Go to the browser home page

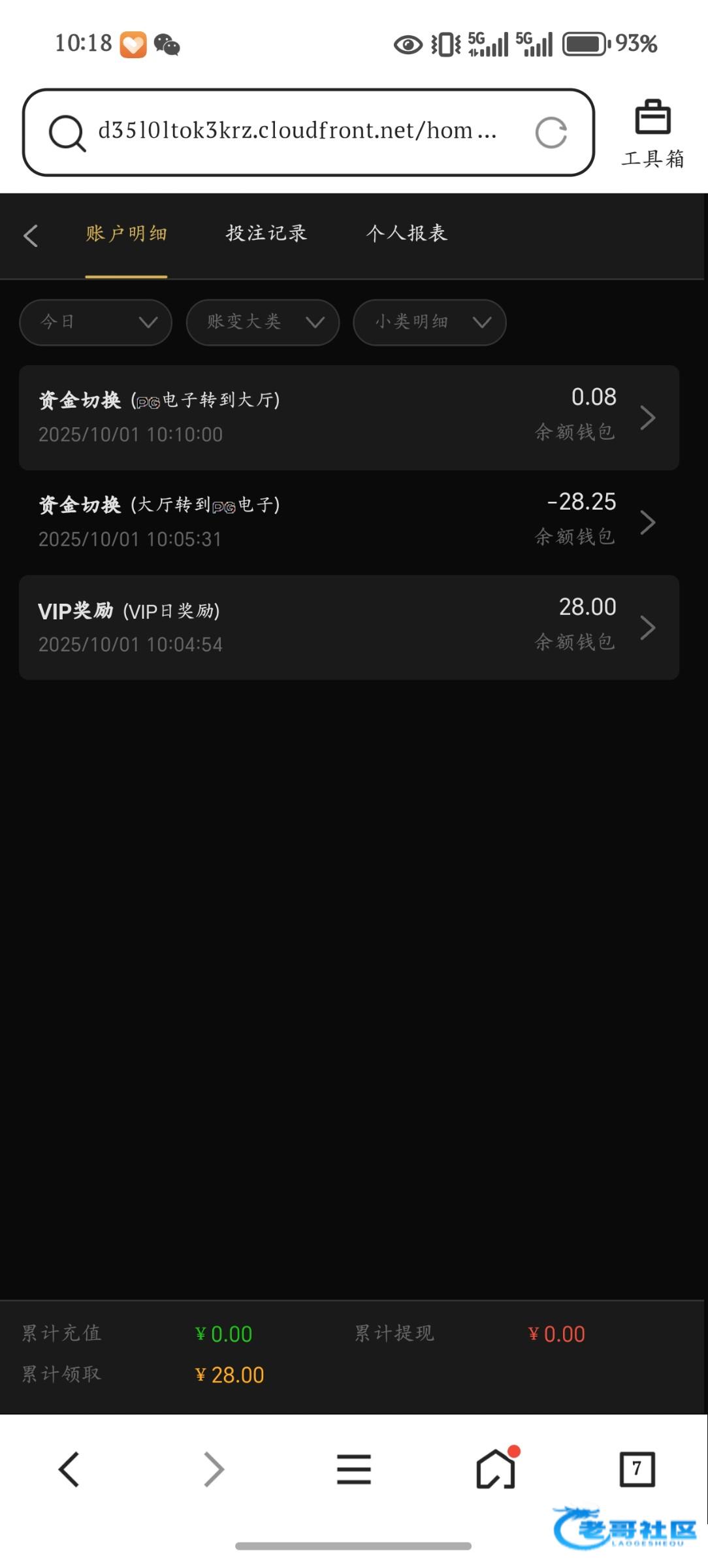click(x=496, y=1469)
